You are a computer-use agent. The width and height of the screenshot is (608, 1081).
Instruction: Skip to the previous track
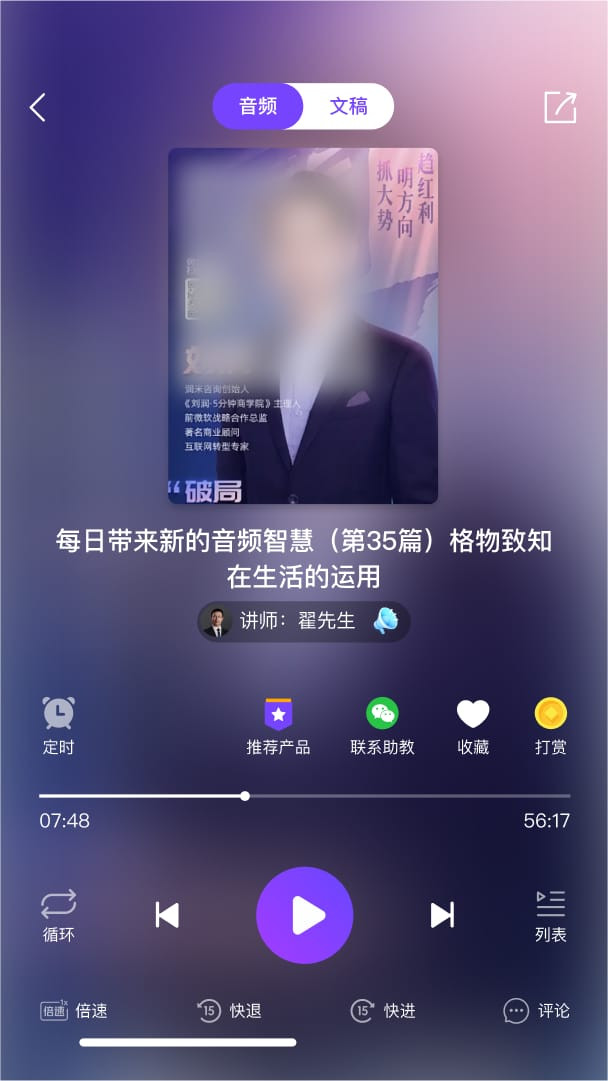tap(168, 915)
